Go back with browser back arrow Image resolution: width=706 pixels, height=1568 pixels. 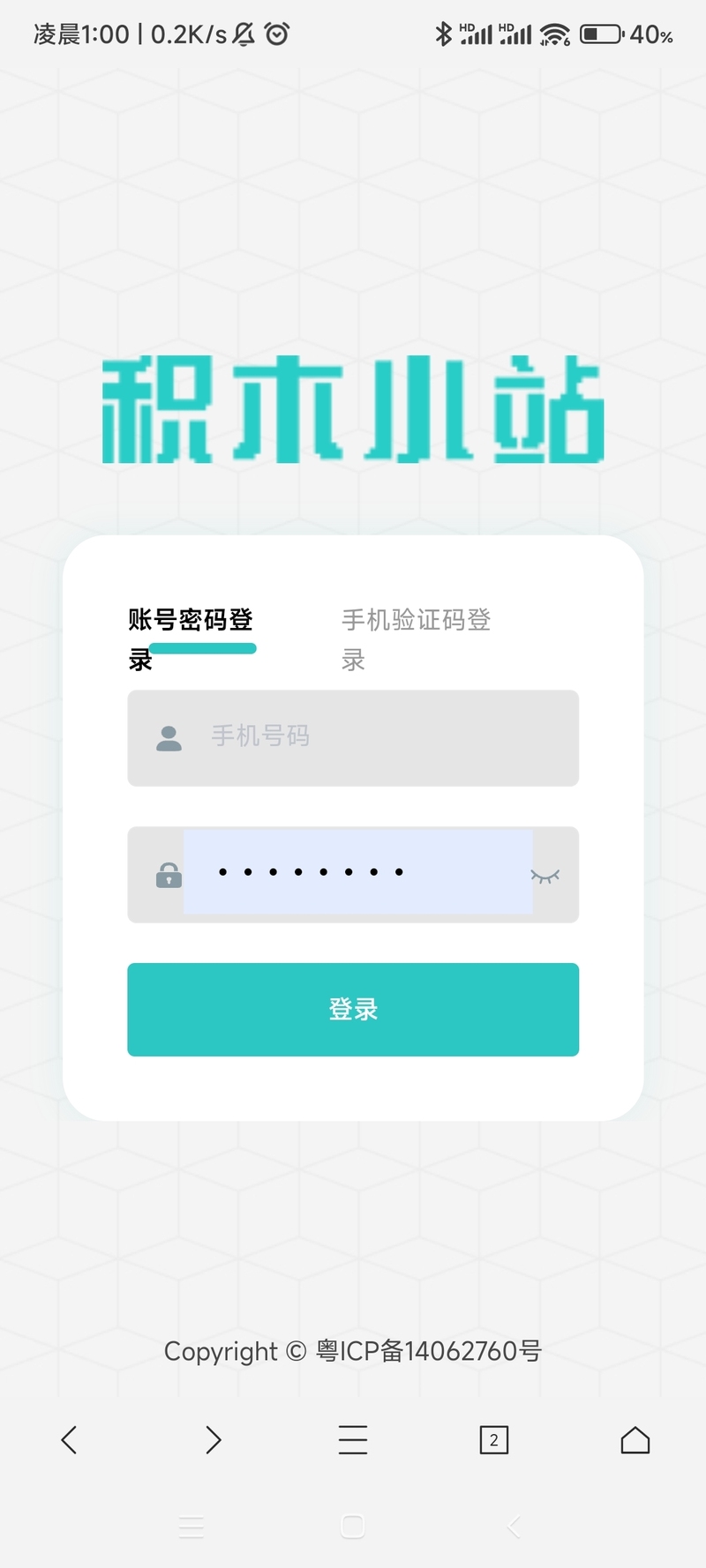(x=69, y=1440)
